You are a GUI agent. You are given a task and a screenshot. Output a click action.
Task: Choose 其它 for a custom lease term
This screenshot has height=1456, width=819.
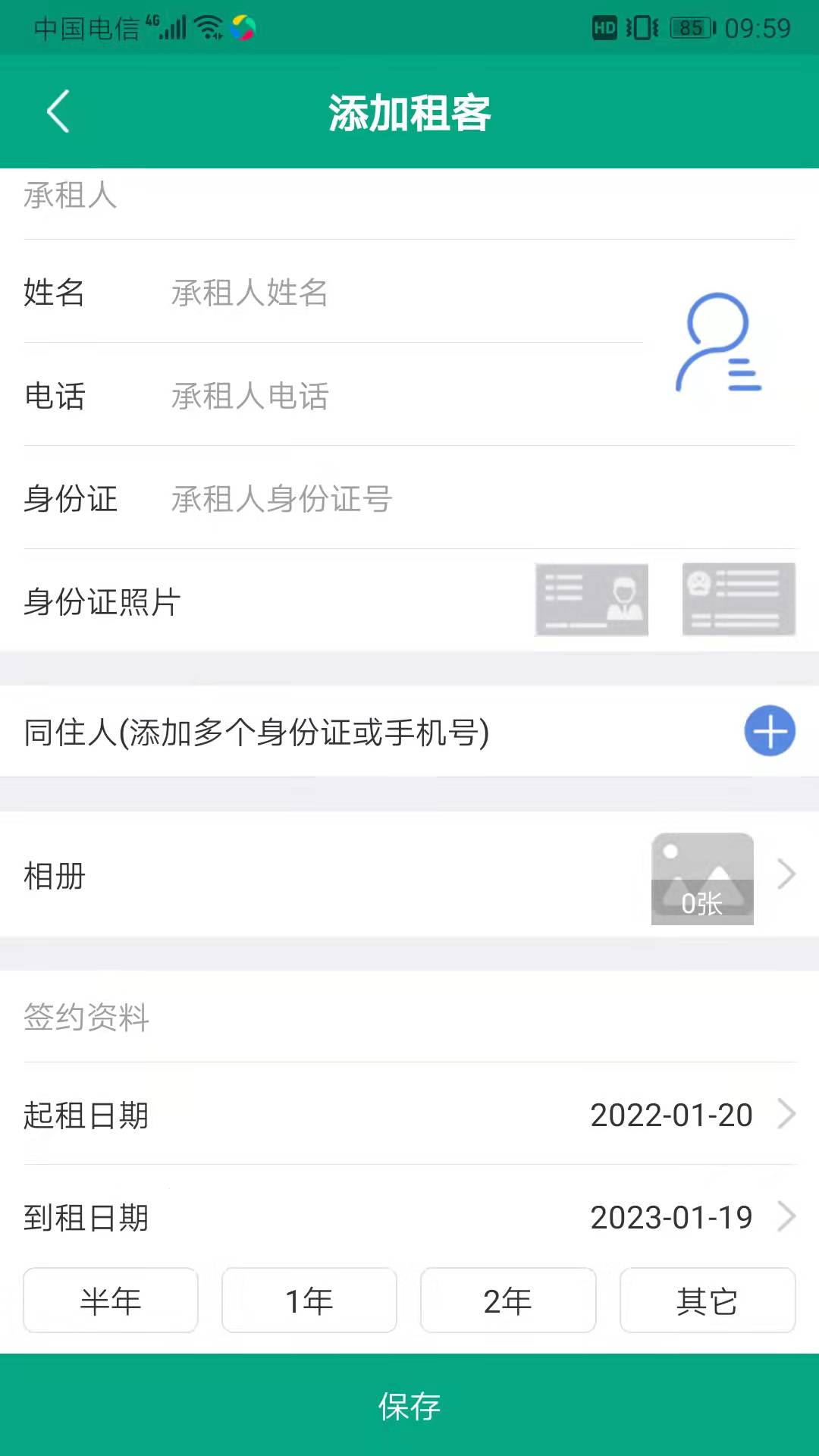click(x=707, y=1300)
